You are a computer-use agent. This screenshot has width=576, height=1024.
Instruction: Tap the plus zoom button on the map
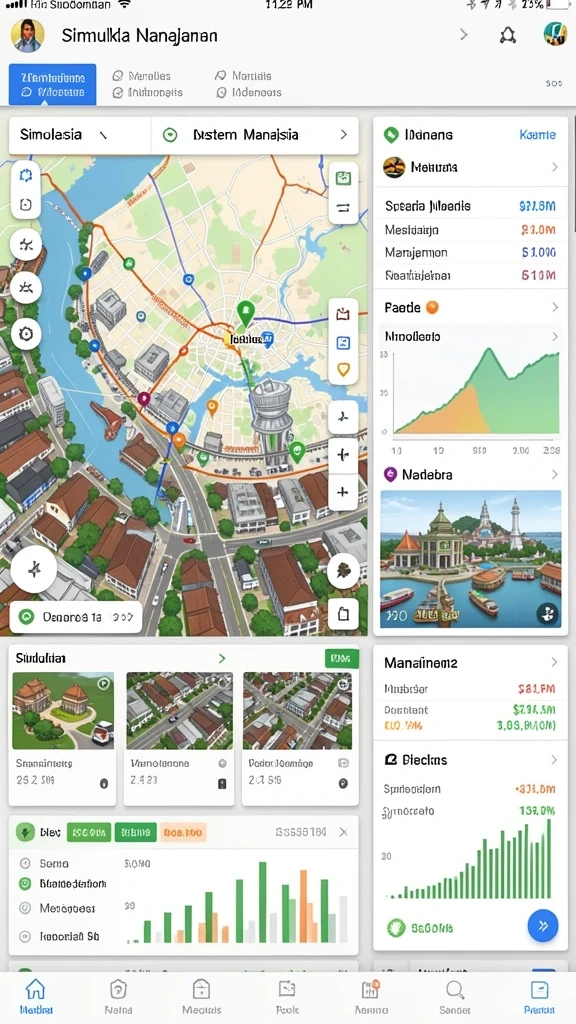pyautogui.click(x=343, y=492)
